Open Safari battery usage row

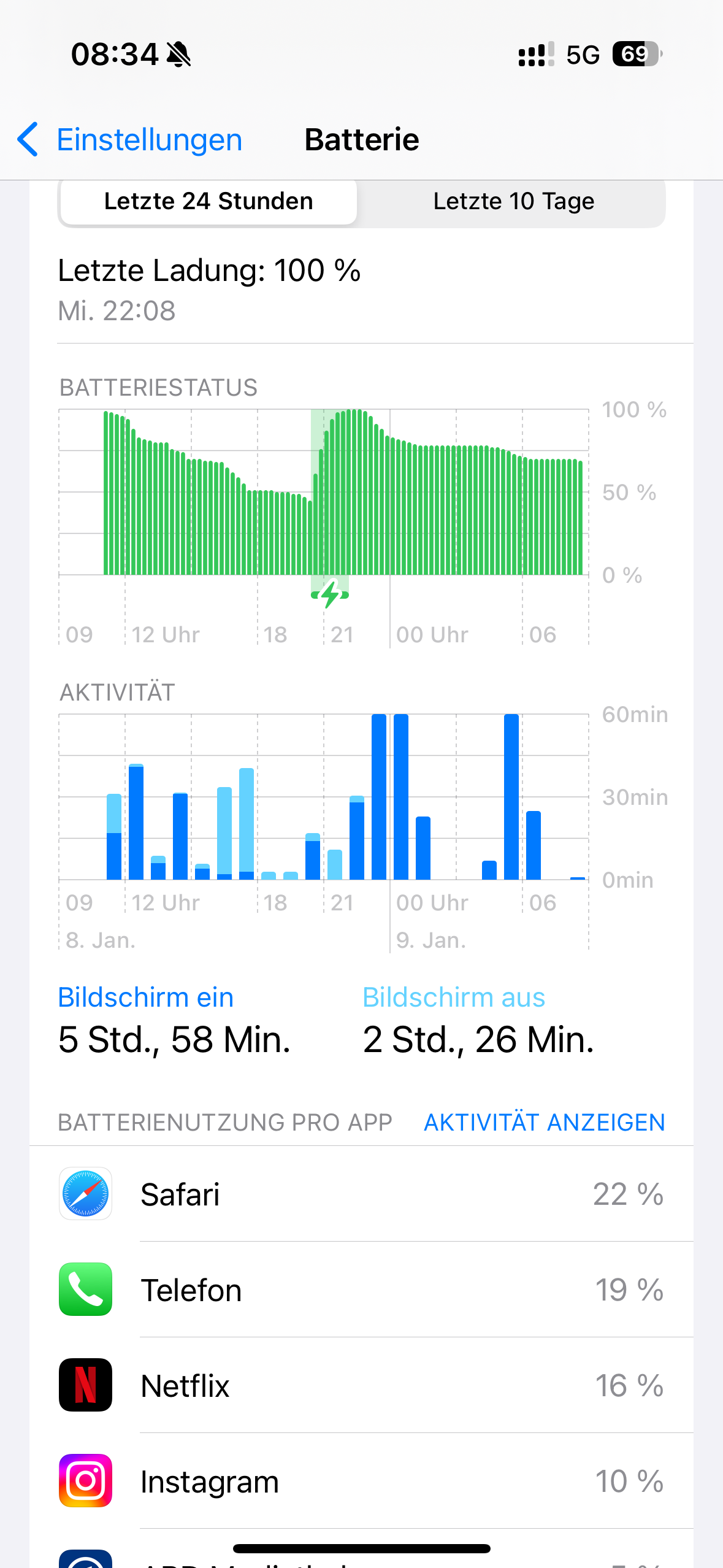pos(361,1194)
